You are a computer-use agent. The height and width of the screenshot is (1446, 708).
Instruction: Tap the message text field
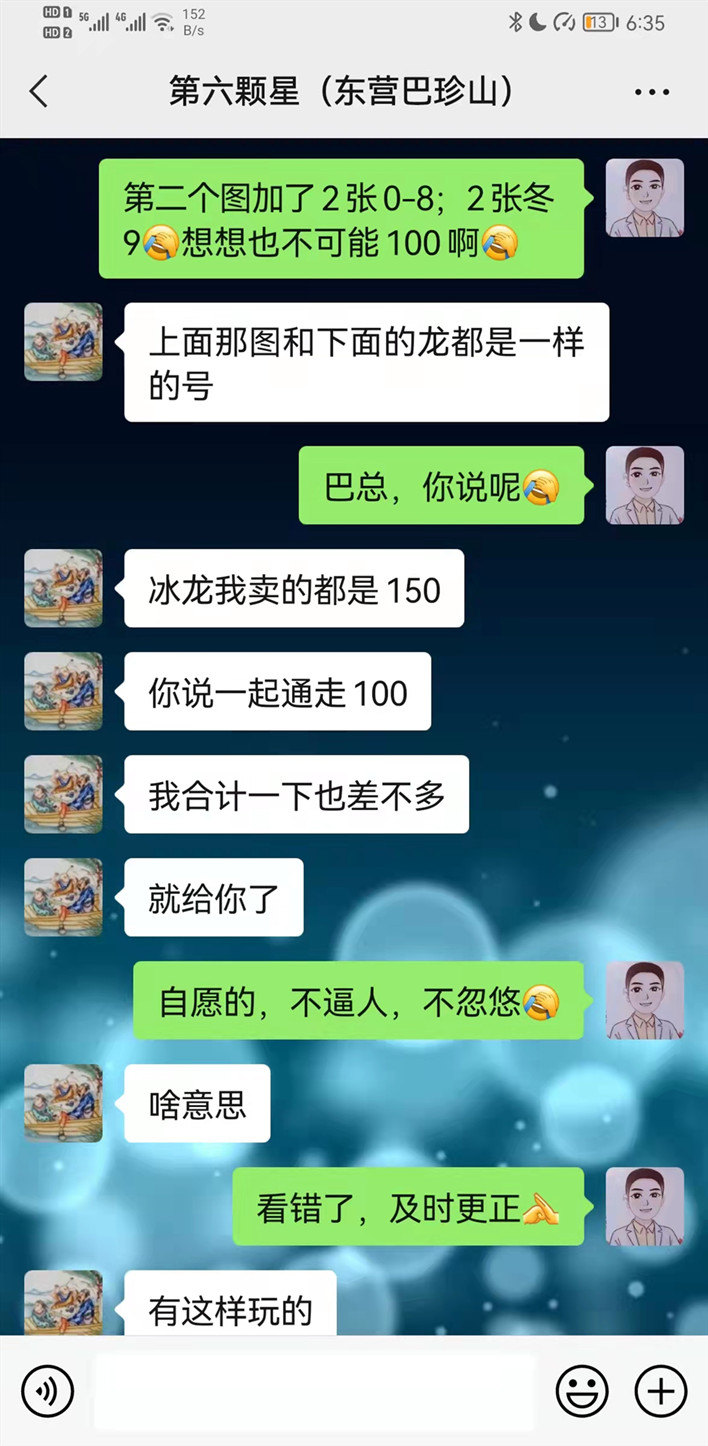(x=314, y=1391)
